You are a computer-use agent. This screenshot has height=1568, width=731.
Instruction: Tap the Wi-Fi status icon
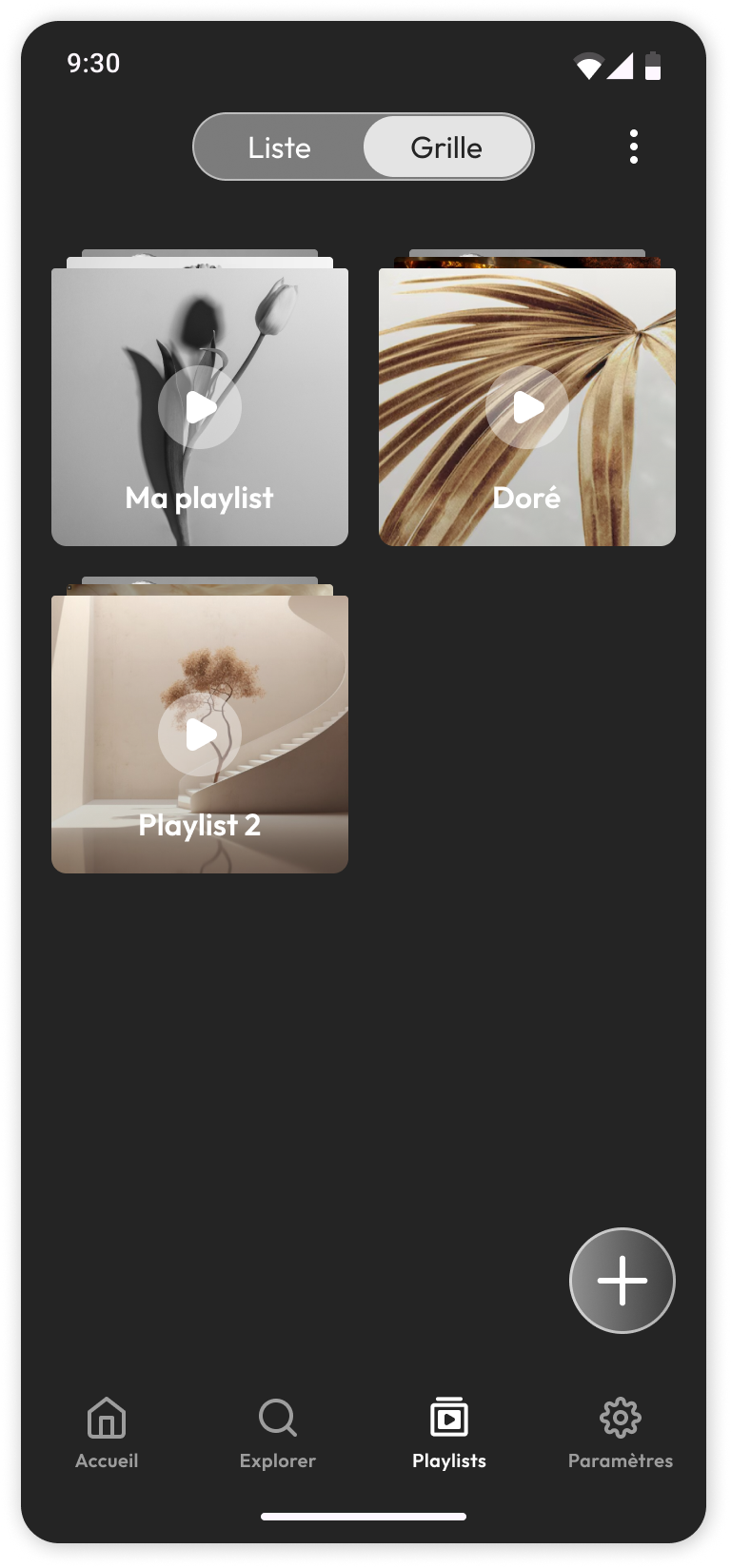(x=590, y=65)
